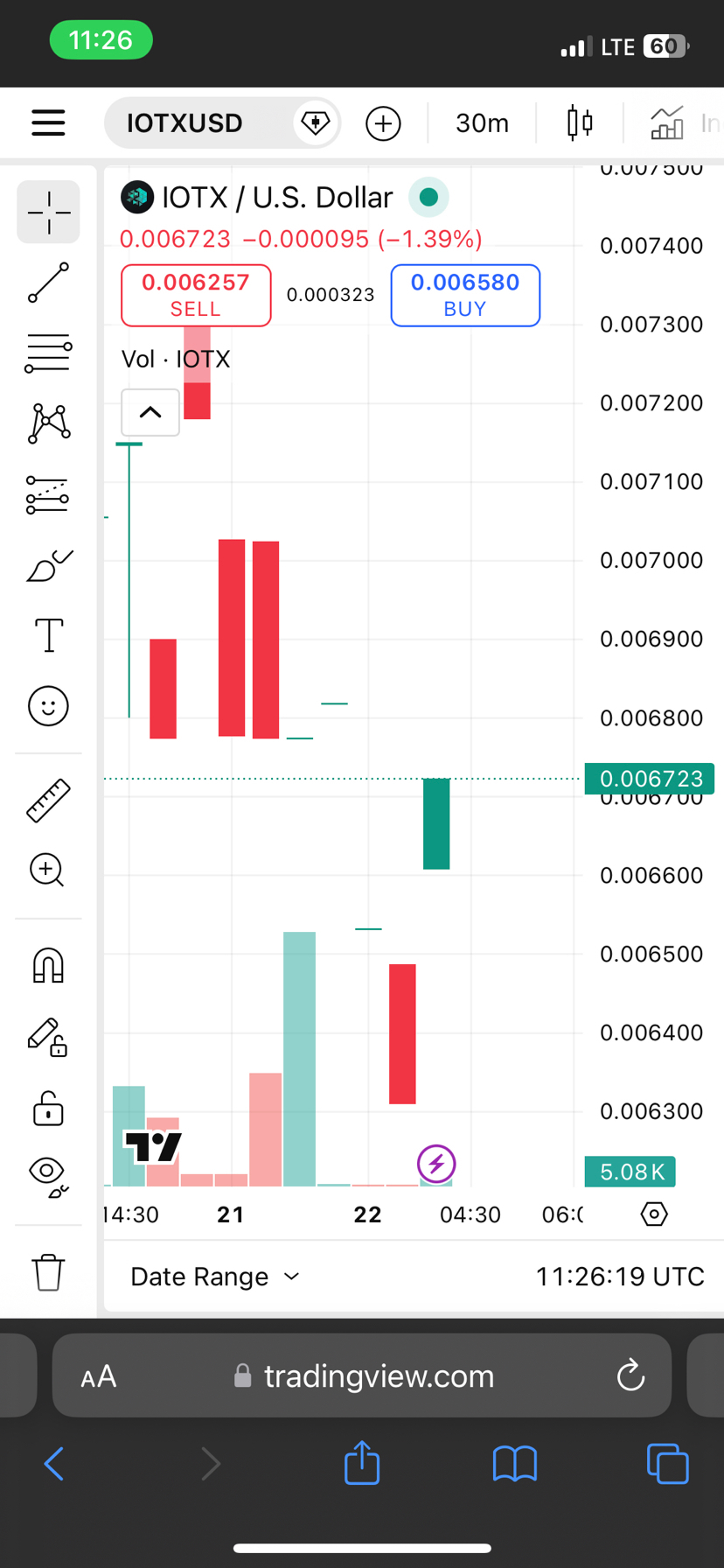
Task: Activate the ruler measure tool
Action: pyautogui.click(x=48, y=800)
